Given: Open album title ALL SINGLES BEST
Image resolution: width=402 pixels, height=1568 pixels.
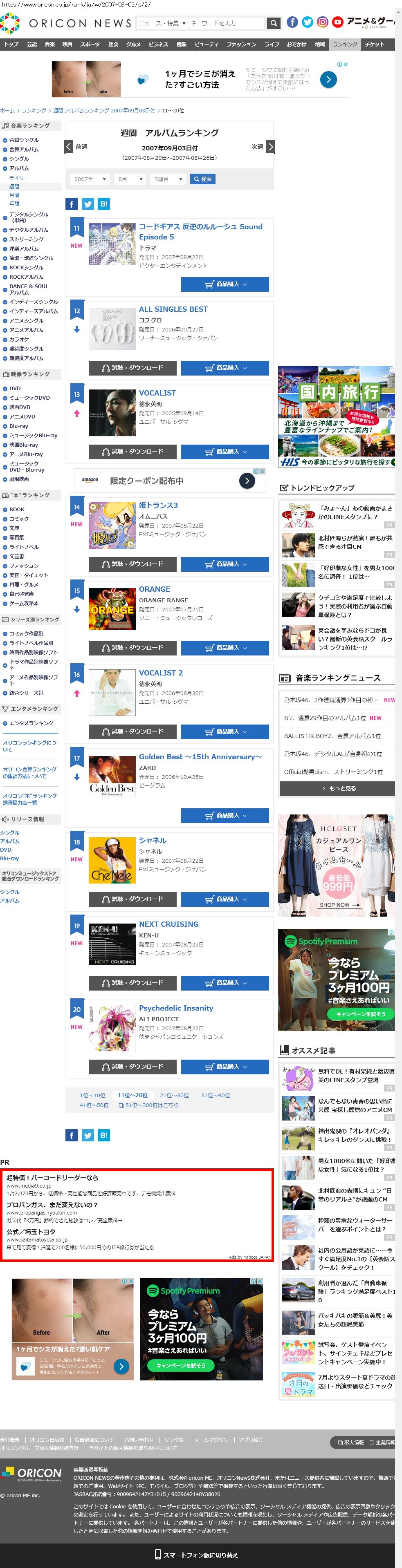Looking at the screenshot, I should tap(173, 309).
